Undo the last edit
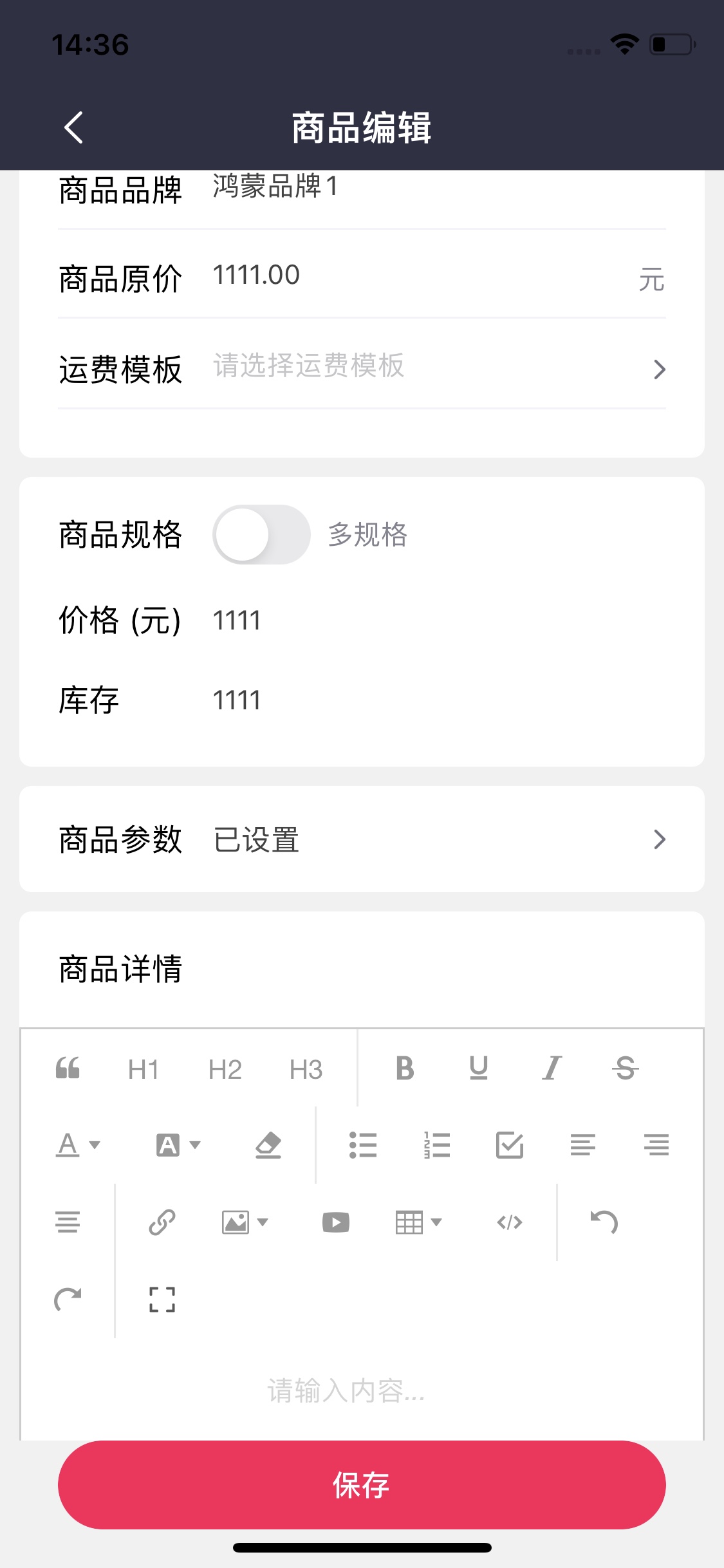Image resolution: width=724 pixels, height=1568 pixels. pos(604,1222)
